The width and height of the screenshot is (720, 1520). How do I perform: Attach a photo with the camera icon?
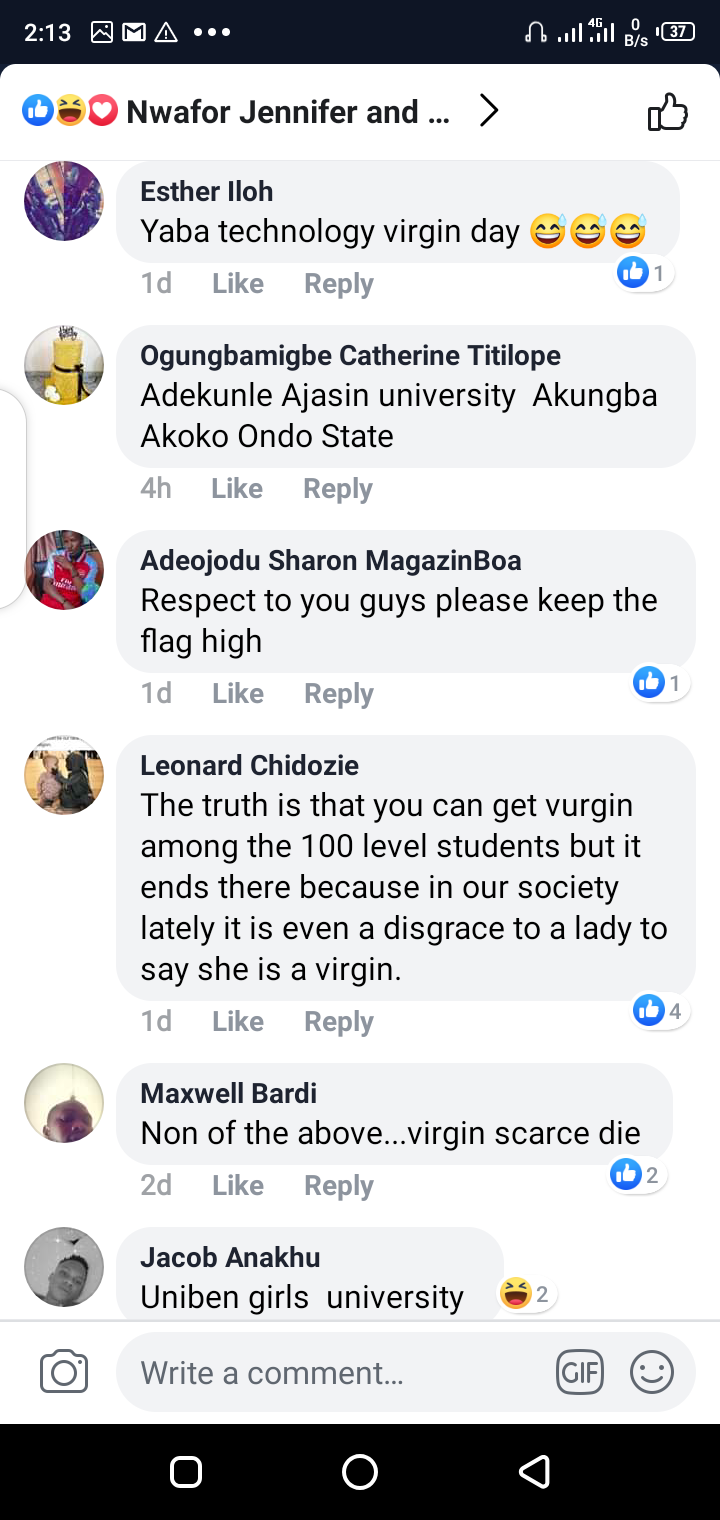tap(64, 1372)
